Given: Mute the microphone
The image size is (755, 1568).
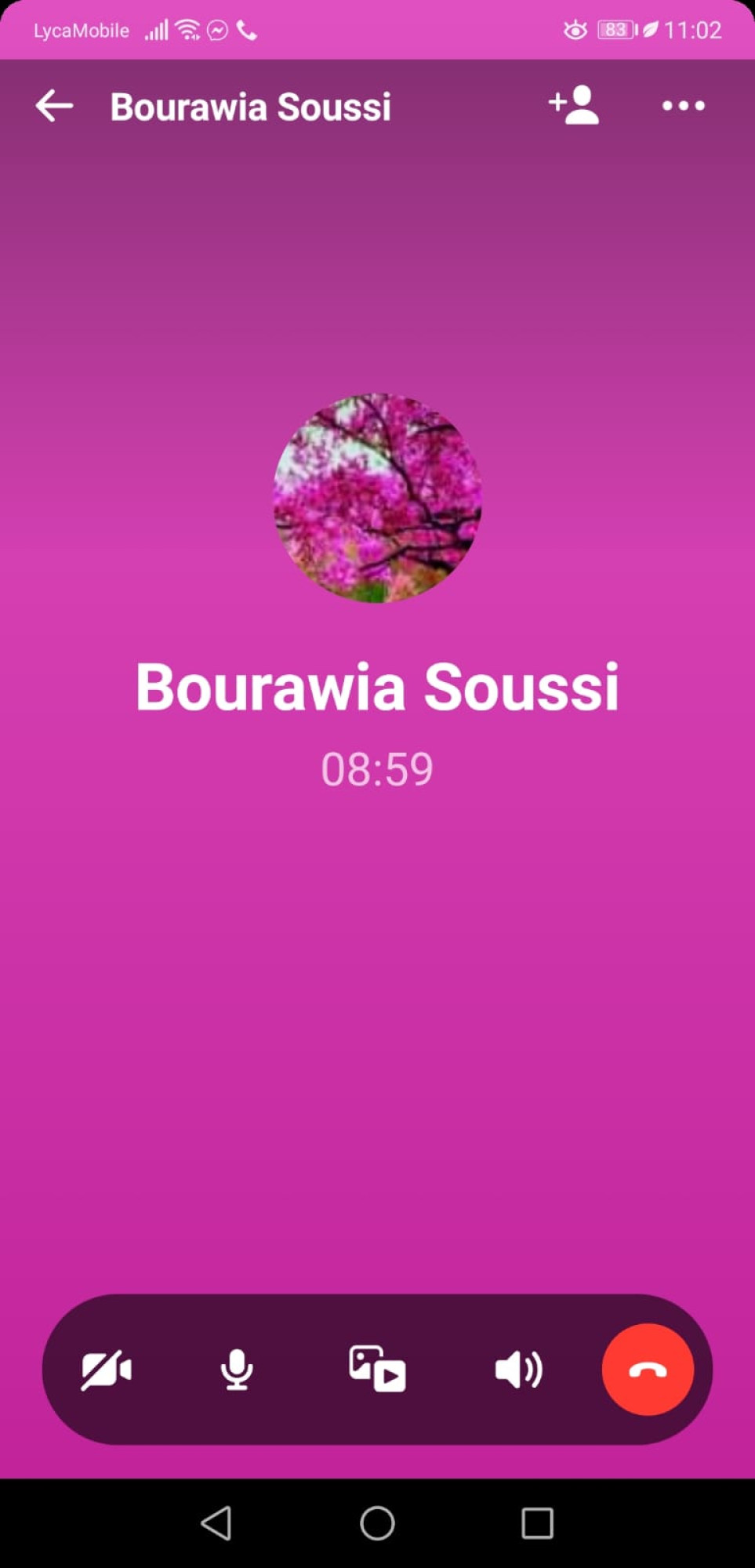Looking at the screenshot, I should pos(236,1370).
